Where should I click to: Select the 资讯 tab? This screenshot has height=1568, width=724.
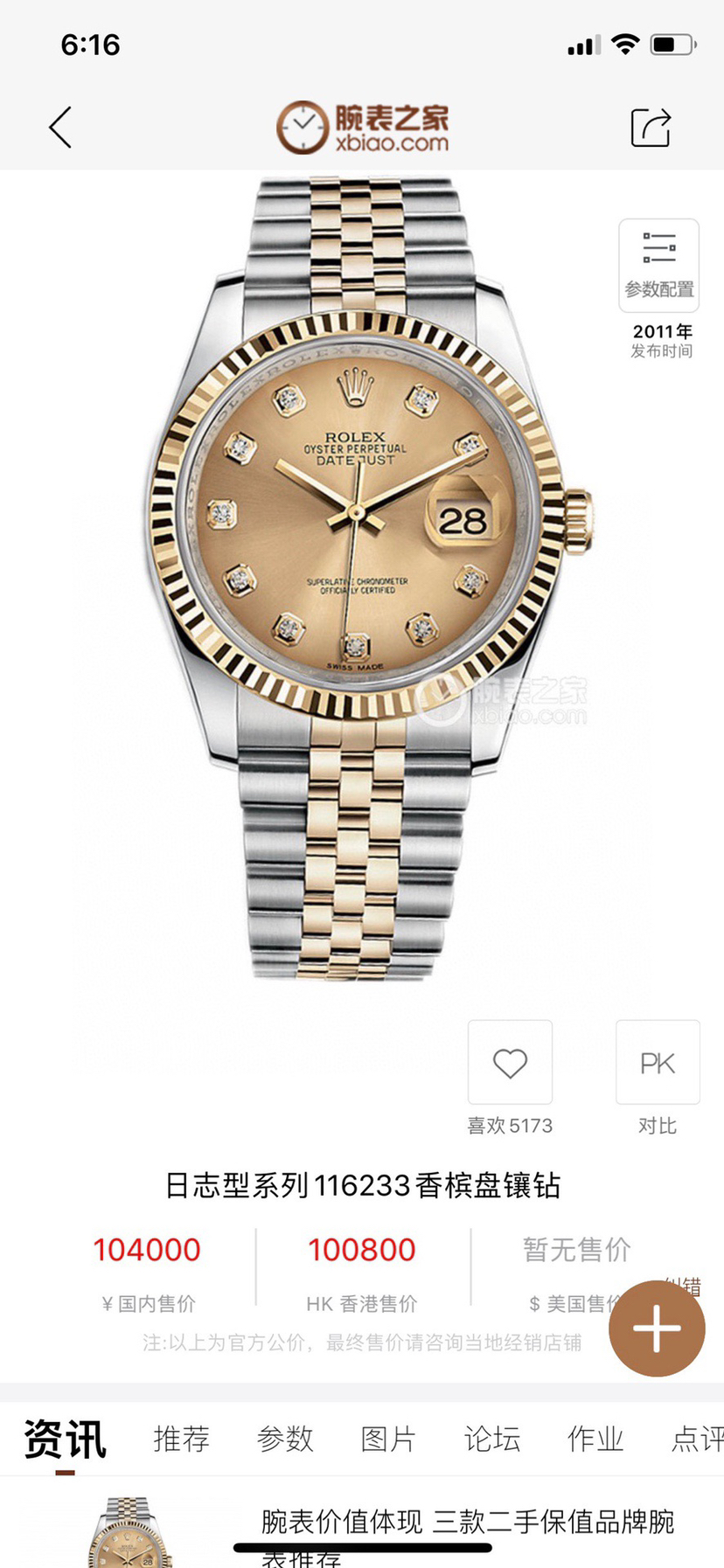click(65, 1439)
